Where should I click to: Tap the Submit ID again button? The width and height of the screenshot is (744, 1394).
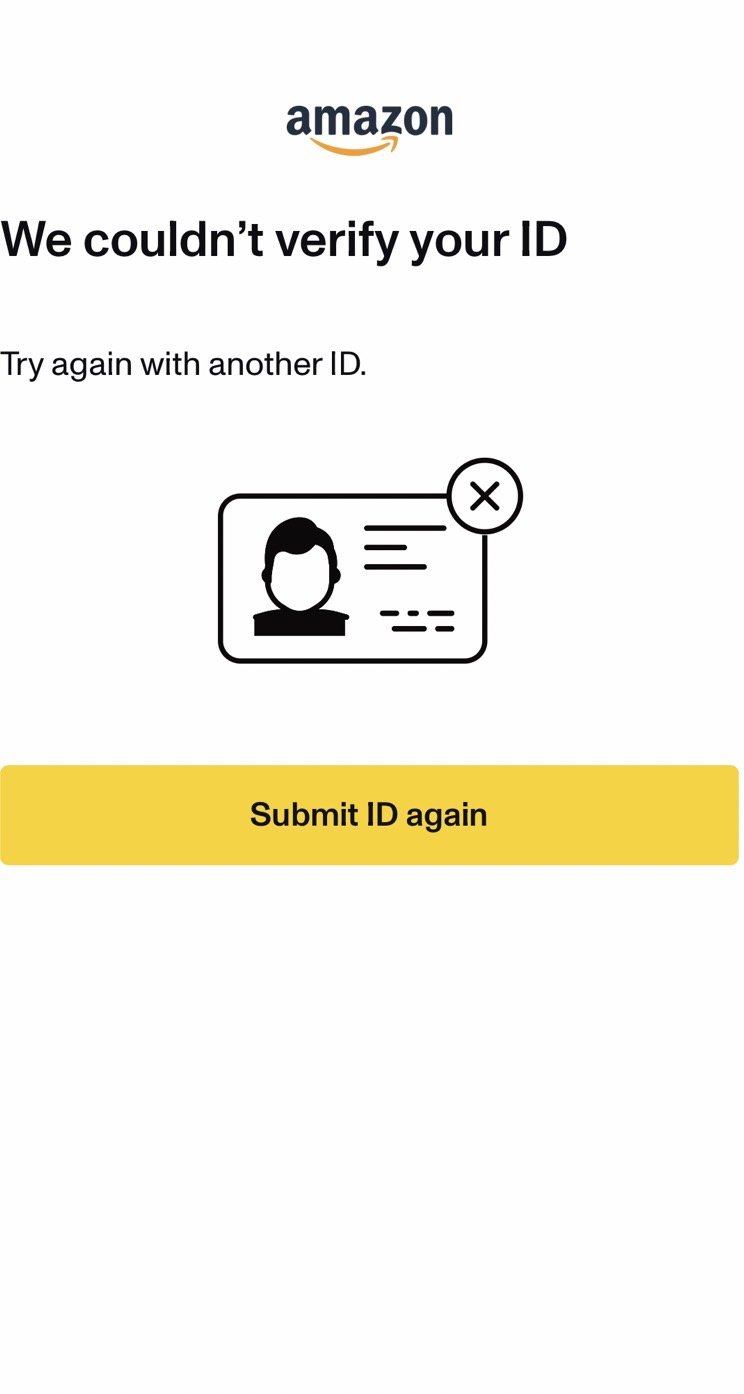coord(369,814)
